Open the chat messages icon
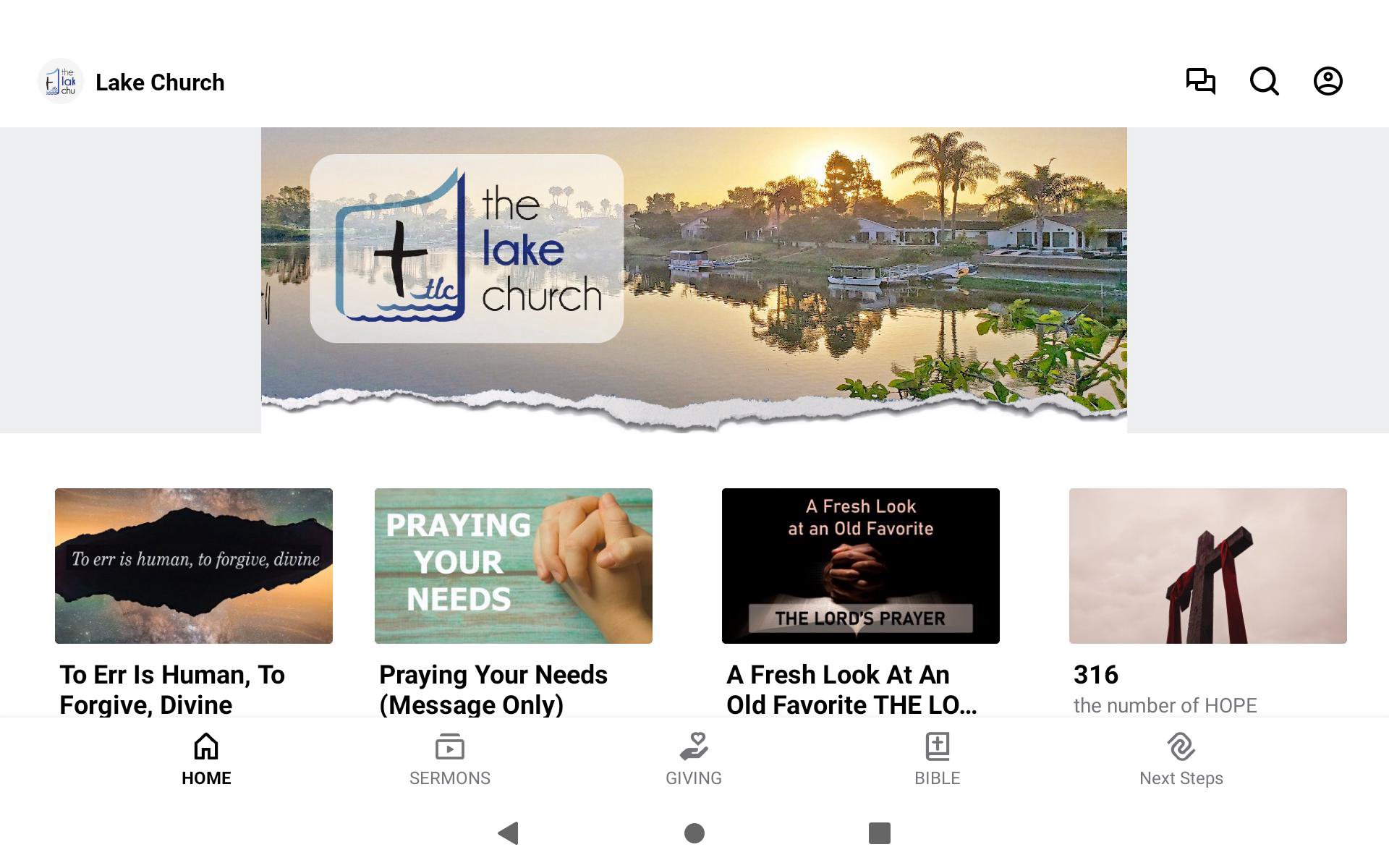Screen dimensions: 1389x868 [1200, 81]
